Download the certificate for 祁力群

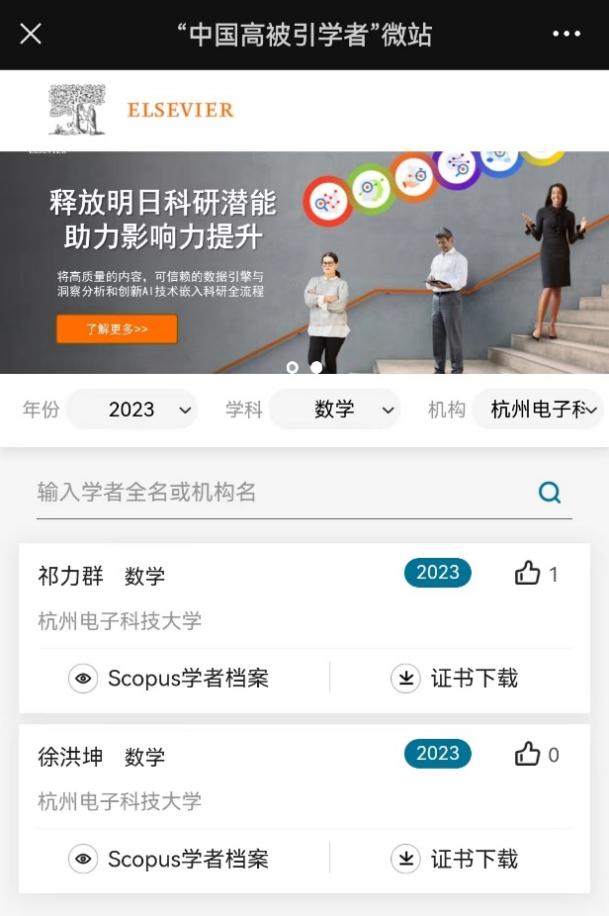pyautogui.click(x=455, y=678)
